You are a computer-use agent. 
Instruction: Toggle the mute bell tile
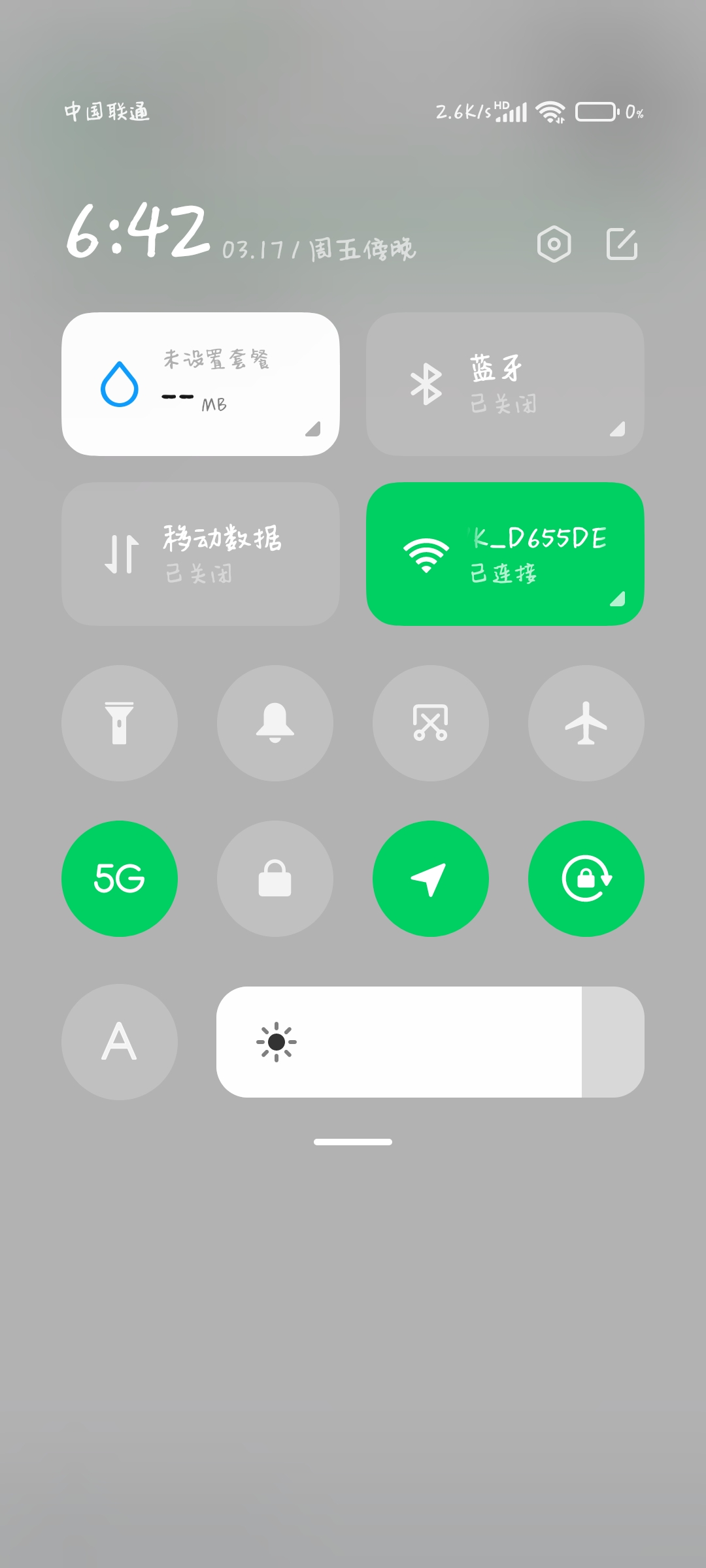(x=275, y=723)
